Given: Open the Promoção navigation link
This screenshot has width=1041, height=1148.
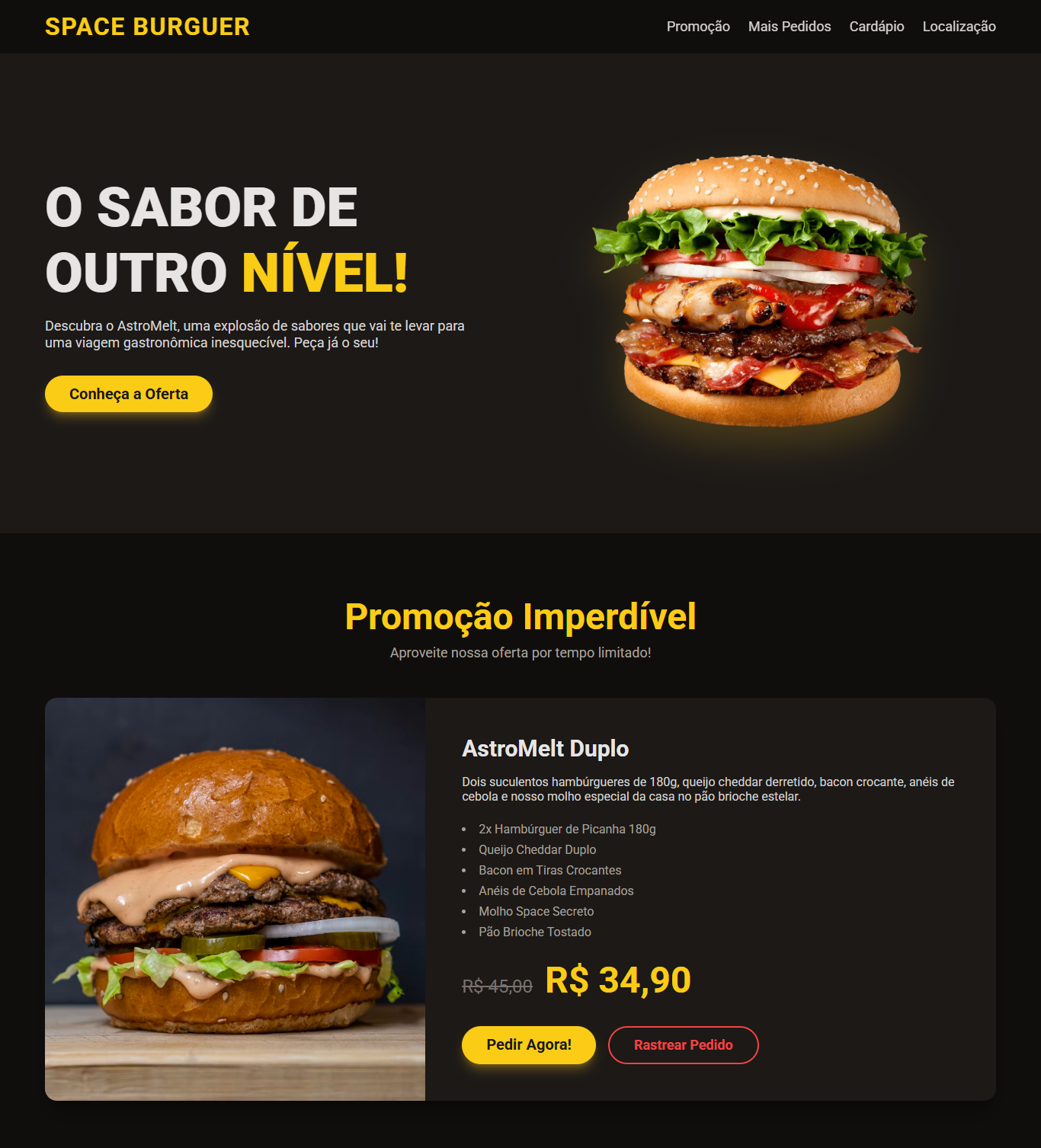Looking at the screenshot, I should click(697, 26).
